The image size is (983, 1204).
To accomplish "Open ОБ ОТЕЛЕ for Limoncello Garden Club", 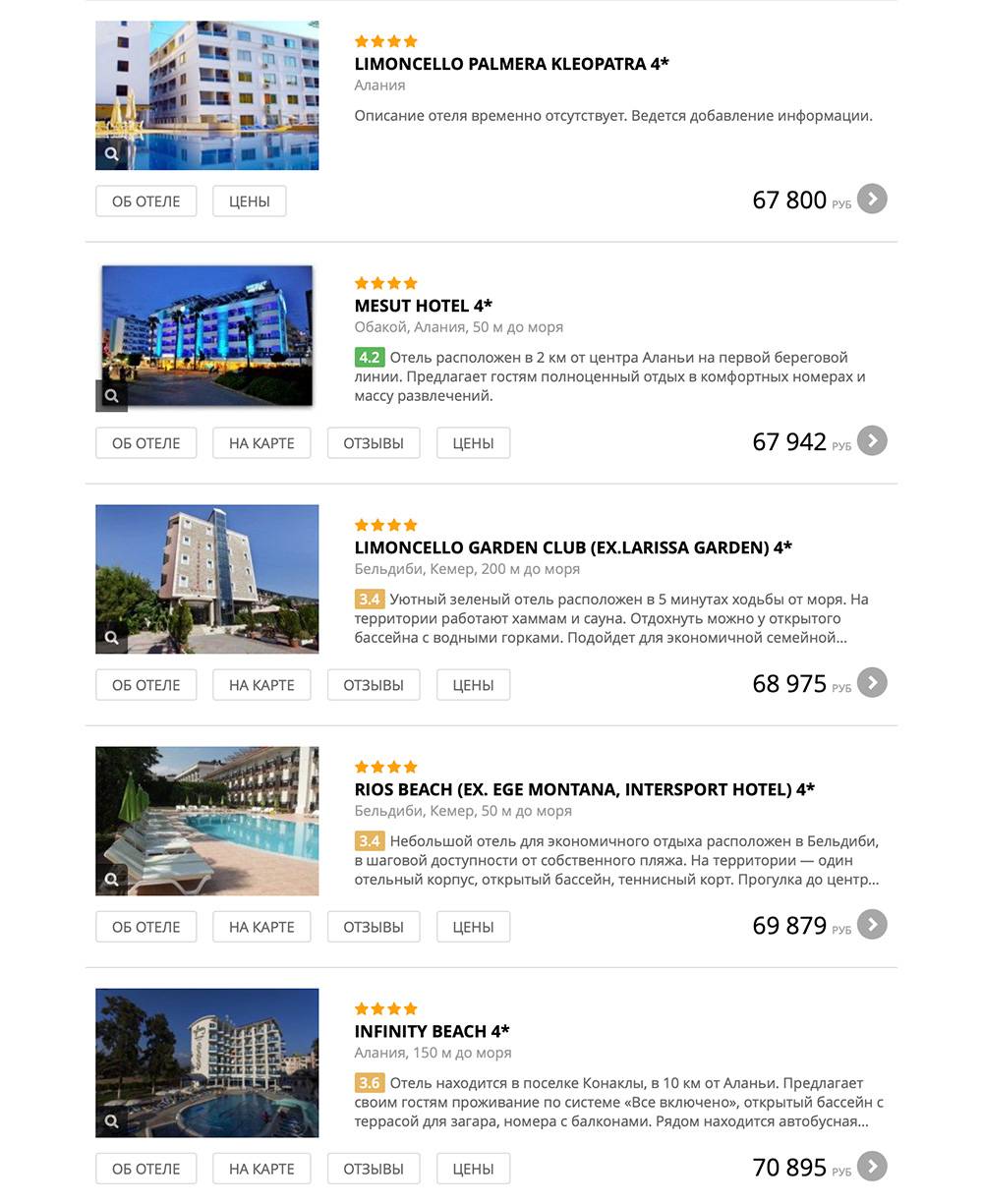I will 145,685.
